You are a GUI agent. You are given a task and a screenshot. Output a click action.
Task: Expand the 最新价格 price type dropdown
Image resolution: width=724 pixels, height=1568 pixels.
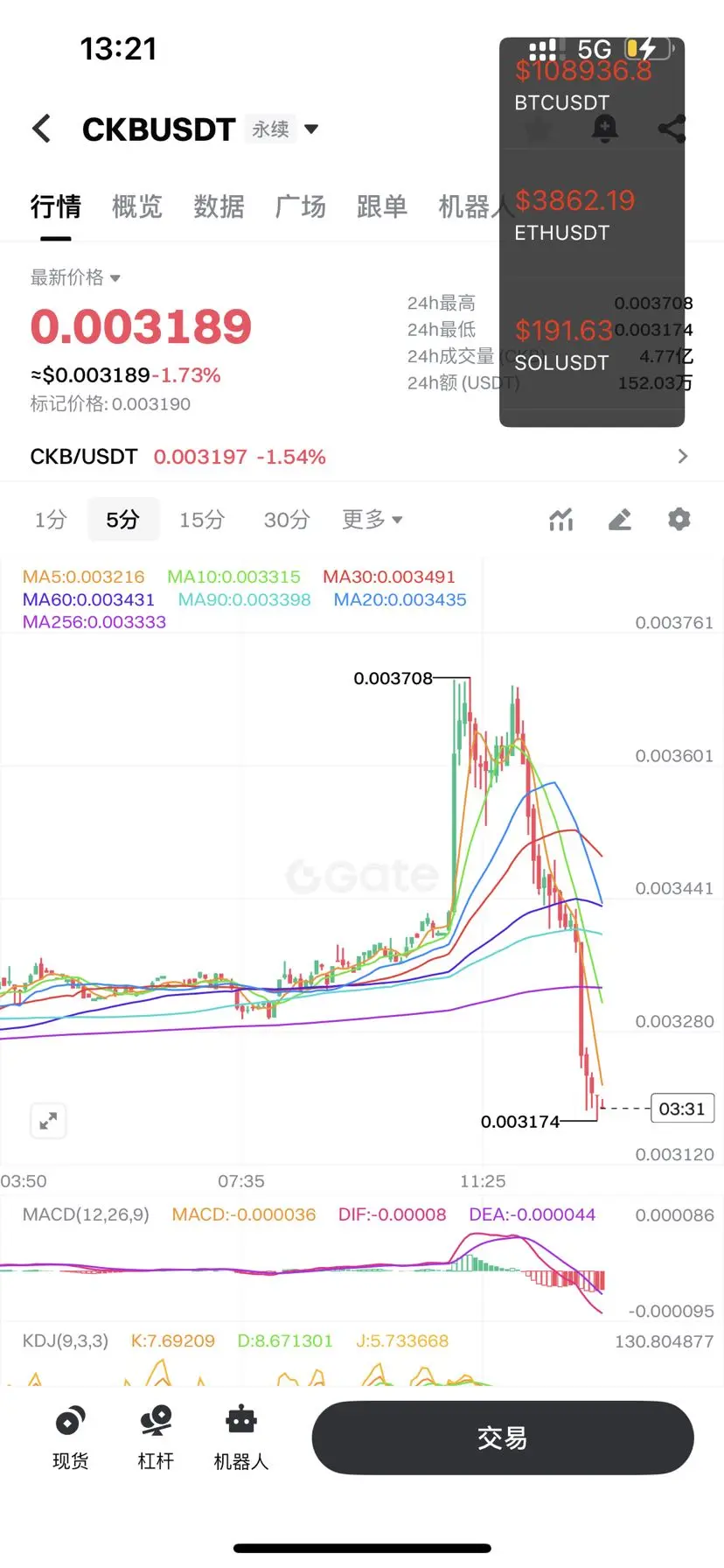click(74, 277)
